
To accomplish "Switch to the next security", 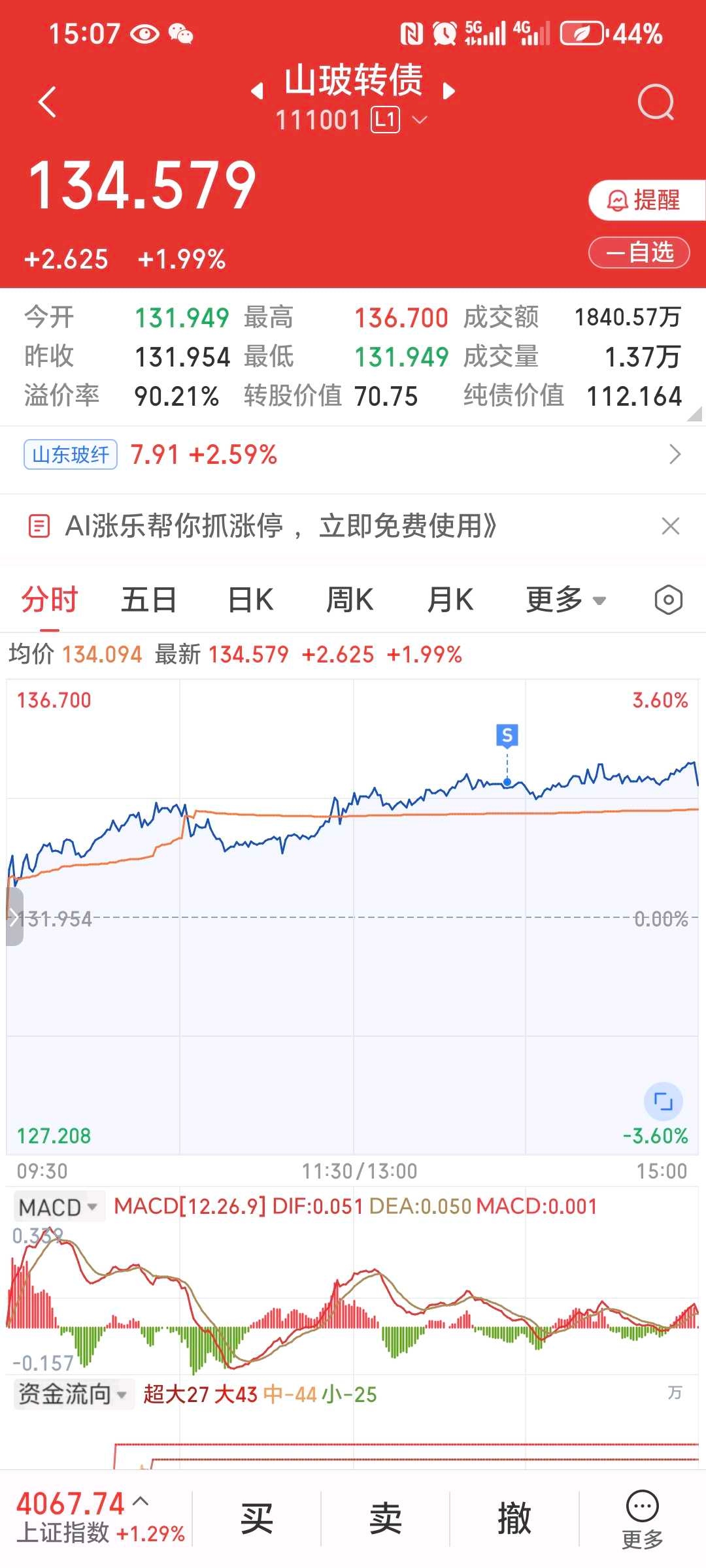I will (448, 91).
